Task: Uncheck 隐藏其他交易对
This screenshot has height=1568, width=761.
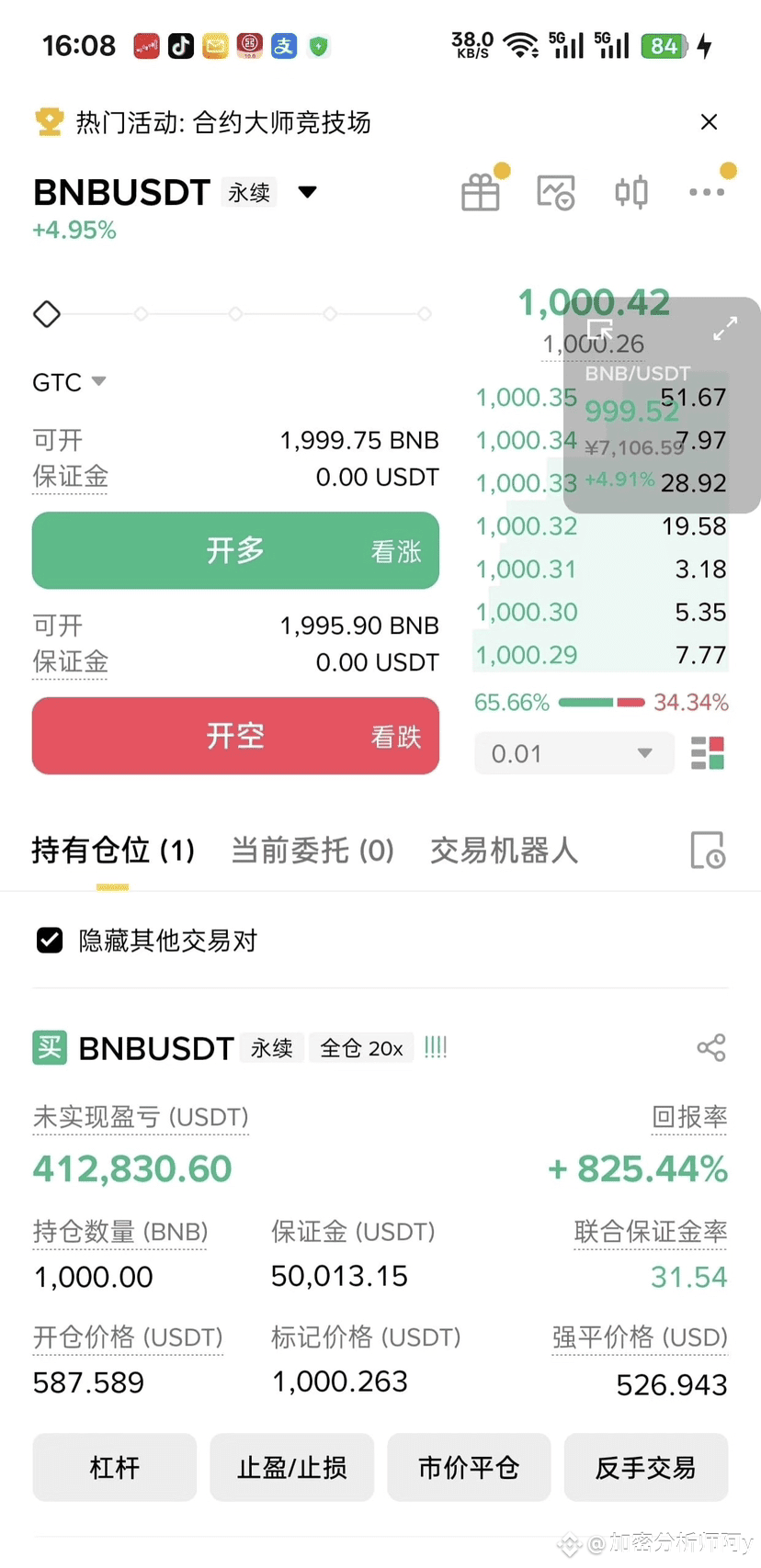Action: (x=50, y=940)
